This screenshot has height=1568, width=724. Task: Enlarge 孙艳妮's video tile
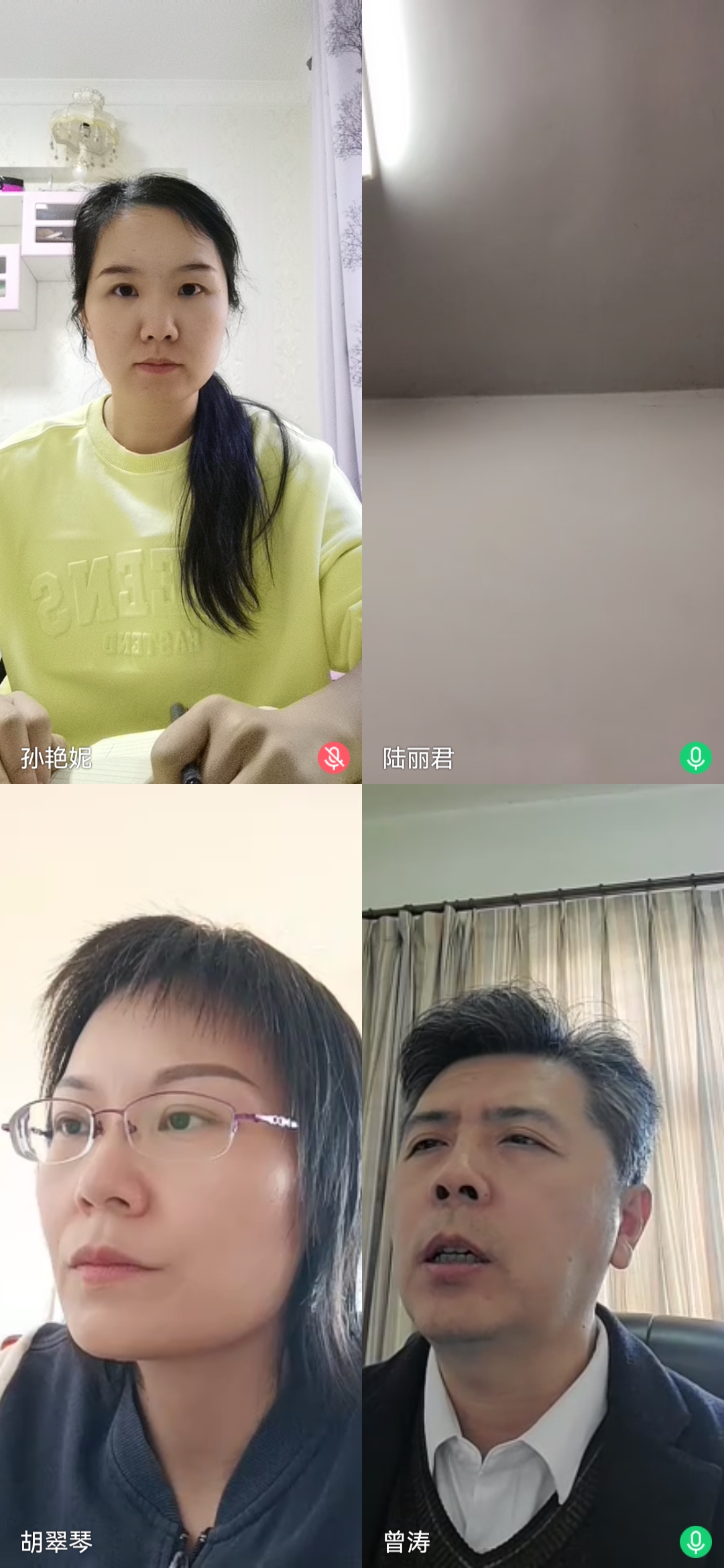181,392
